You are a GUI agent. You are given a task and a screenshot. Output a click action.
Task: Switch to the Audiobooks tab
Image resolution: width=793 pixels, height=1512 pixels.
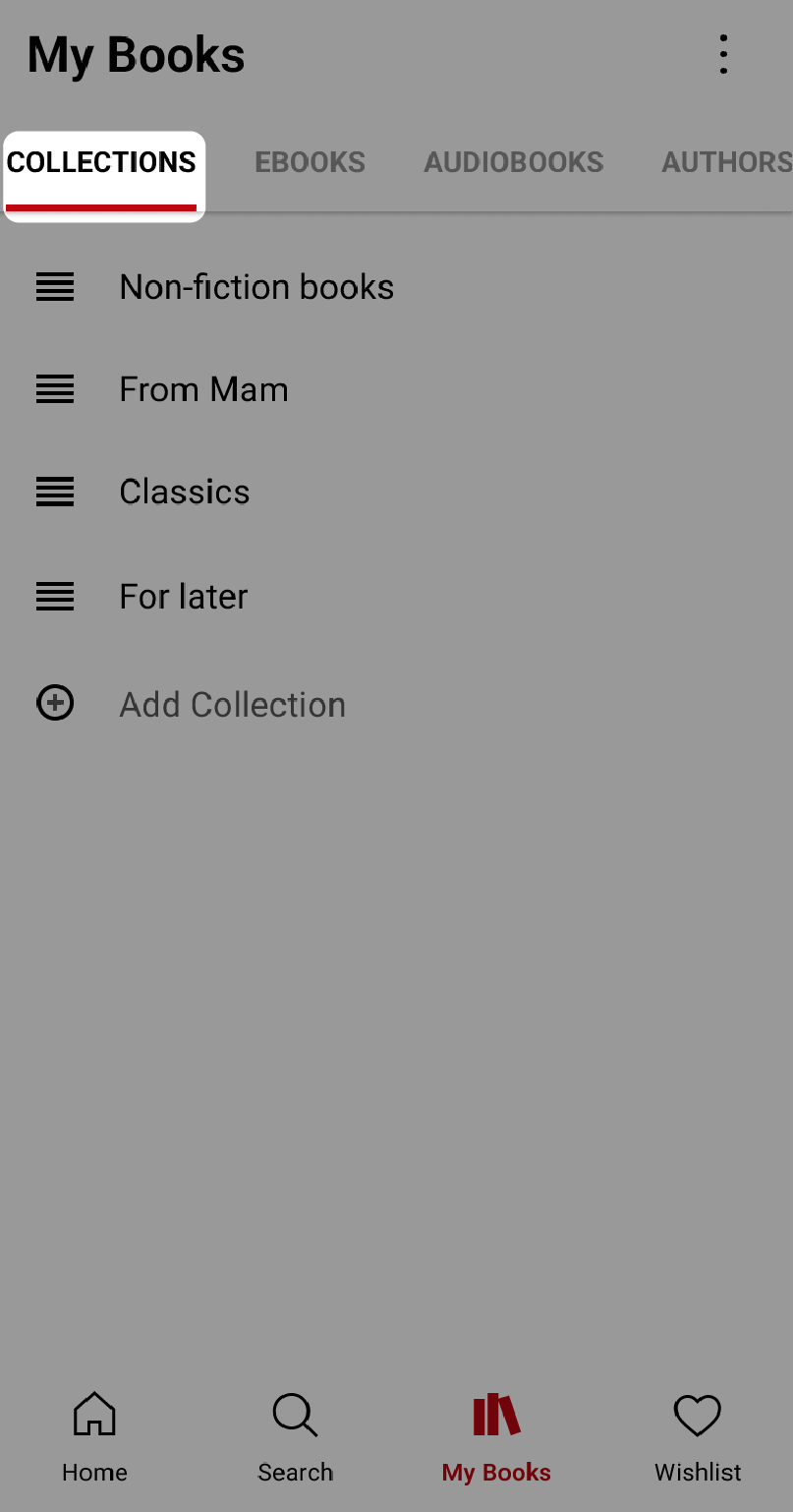(513, 163)
